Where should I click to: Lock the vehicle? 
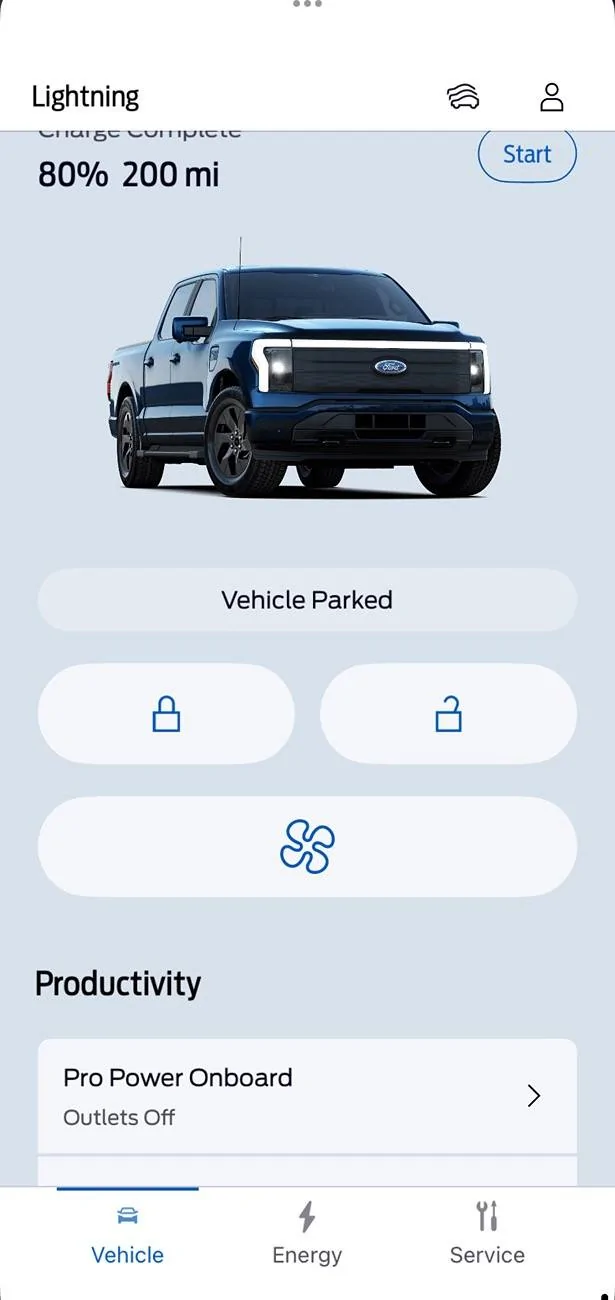166,714
